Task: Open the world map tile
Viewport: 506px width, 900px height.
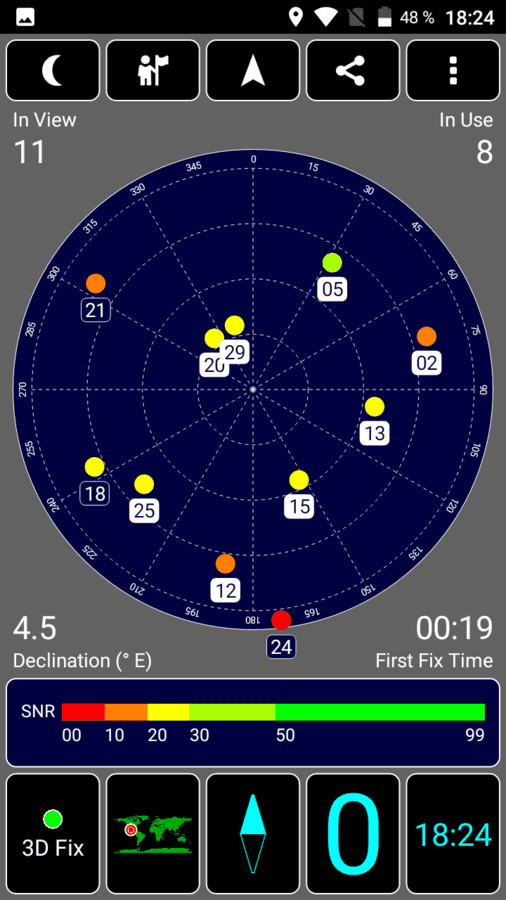Action: click(153, 833)
